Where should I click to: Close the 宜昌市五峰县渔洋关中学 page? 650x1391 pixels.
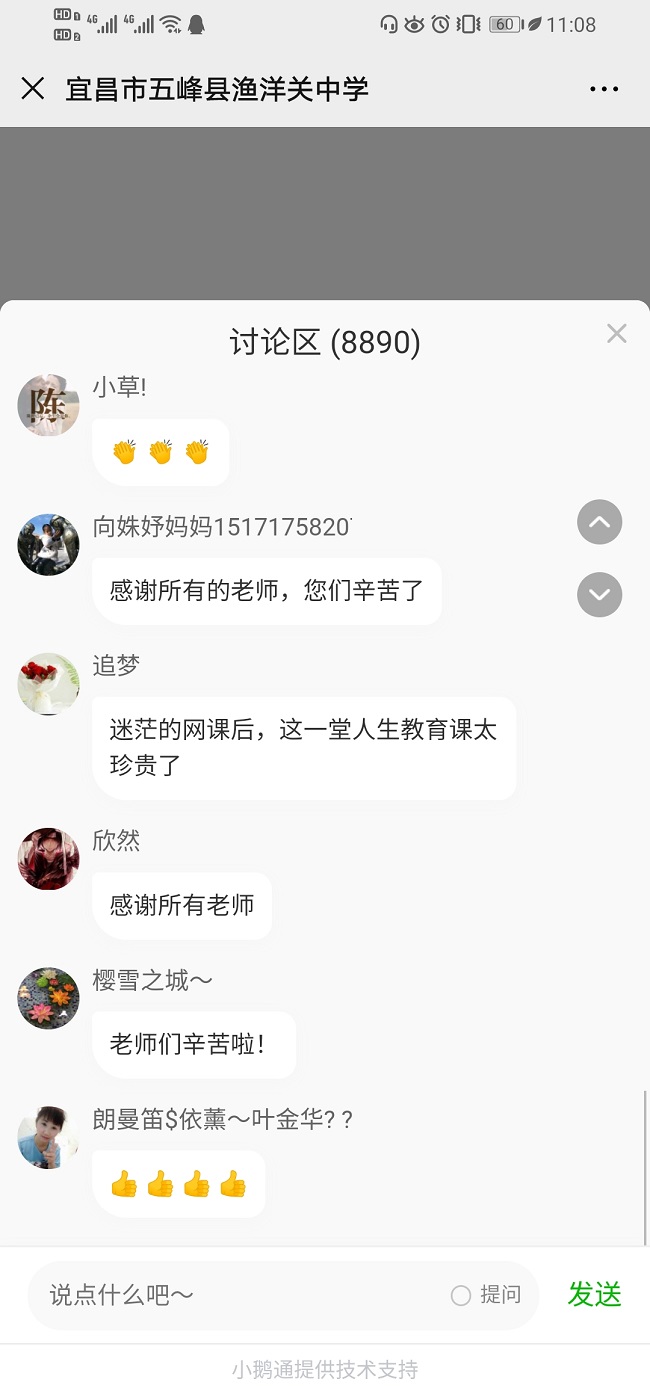(33, 89)
